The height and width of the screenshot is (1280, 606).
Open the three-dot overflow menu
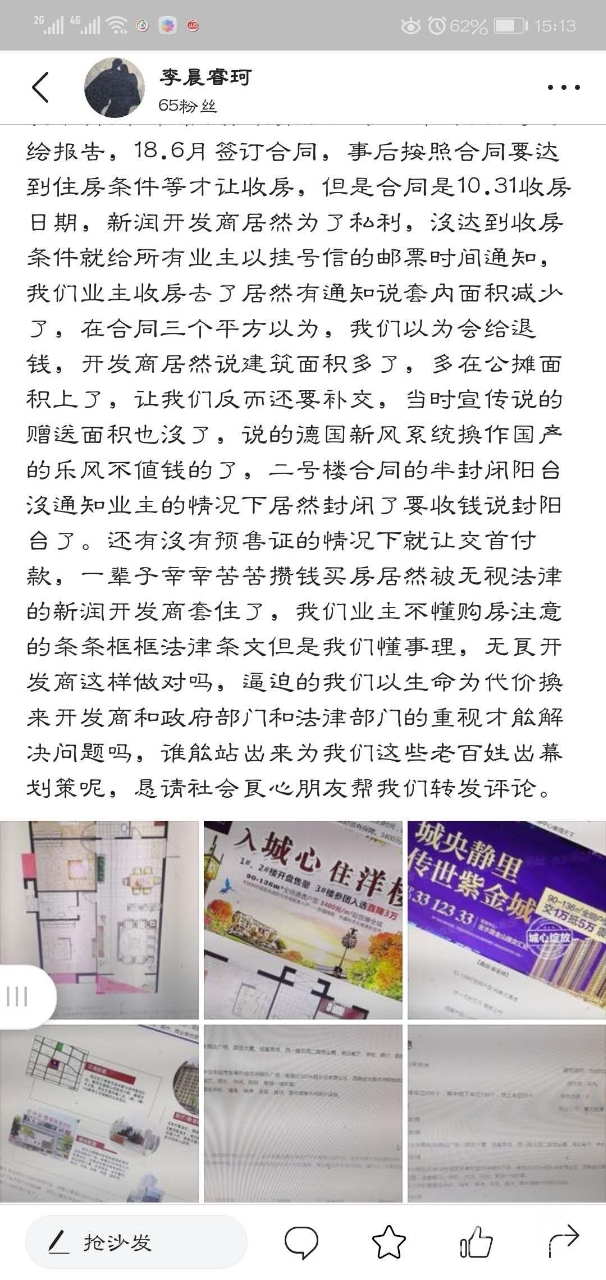point(564,88)
